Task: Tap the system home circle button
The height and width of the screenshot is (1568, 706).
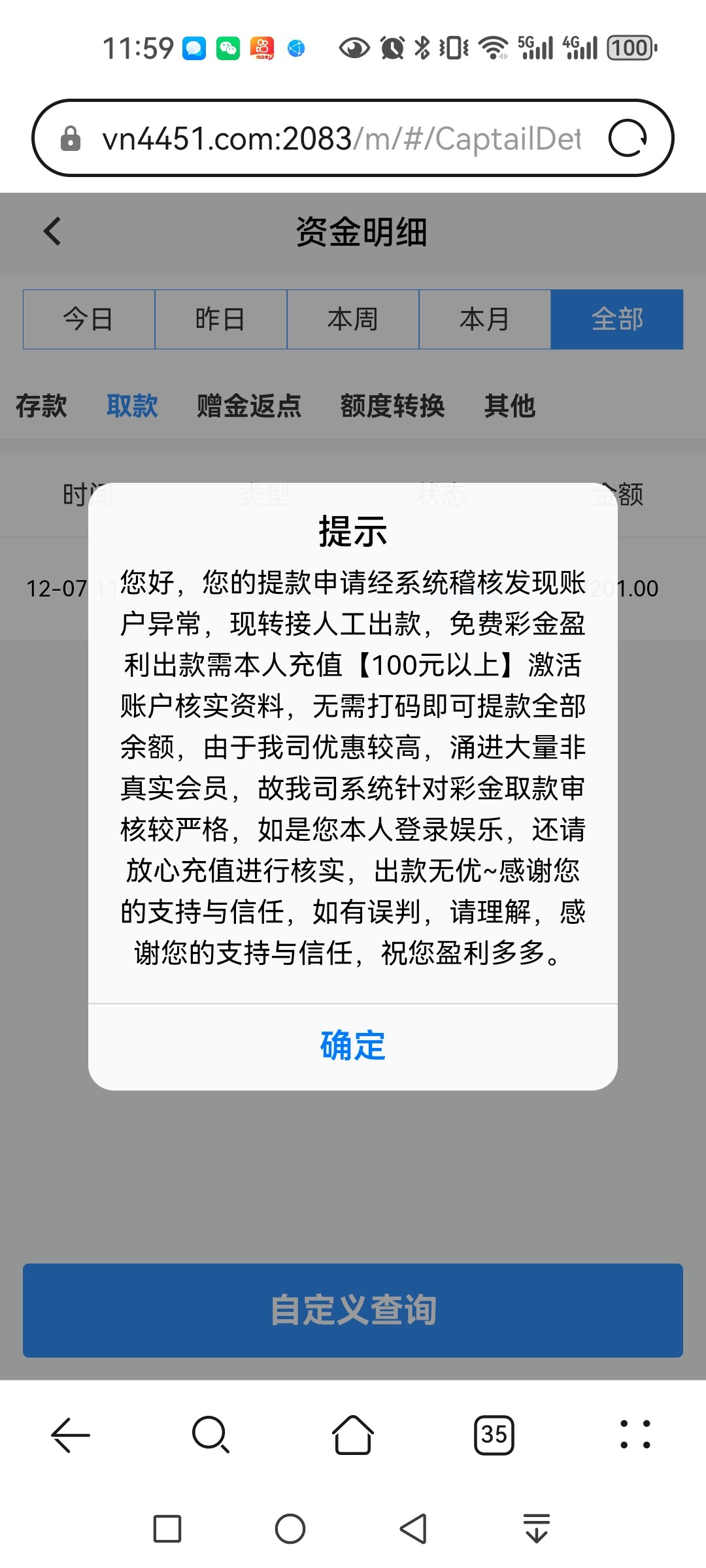Action: point(290,1529)
